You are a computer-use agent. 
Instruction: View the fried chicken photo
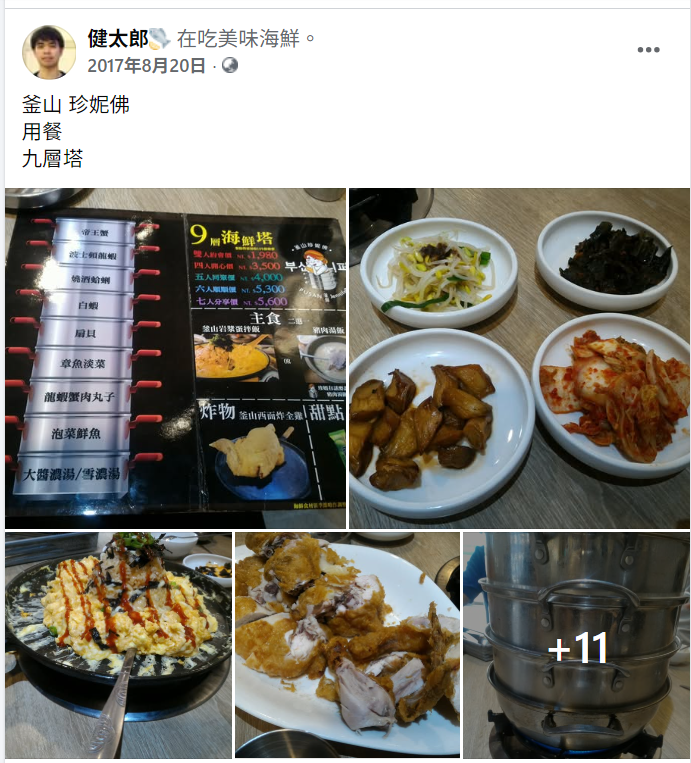pos(347,645)
